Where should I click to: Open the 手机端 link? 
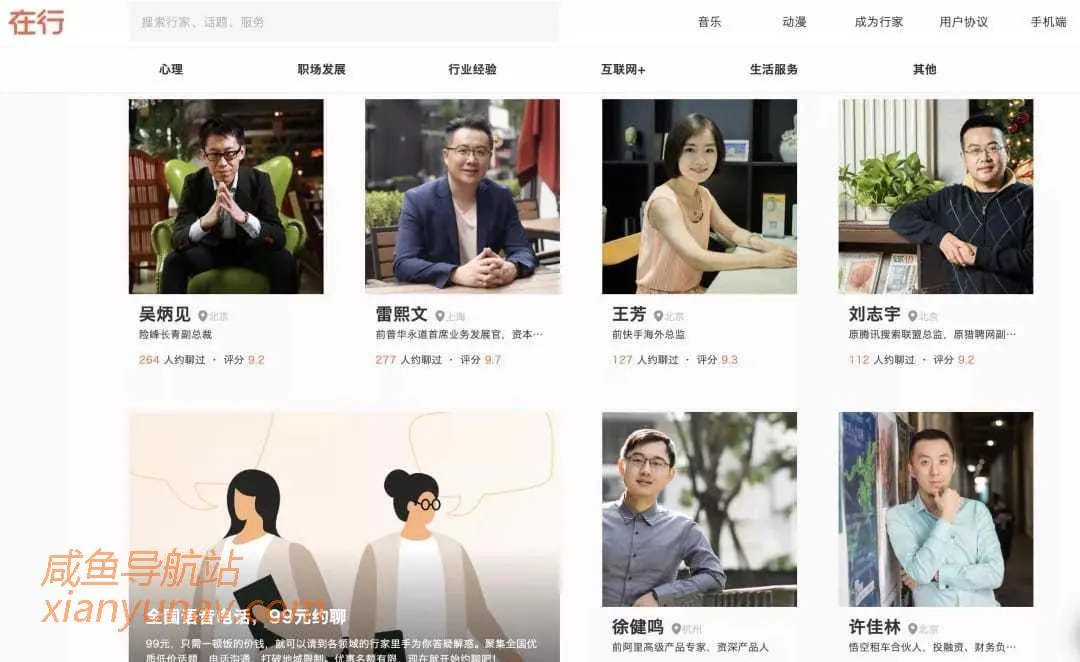(x=1048, y=22)
